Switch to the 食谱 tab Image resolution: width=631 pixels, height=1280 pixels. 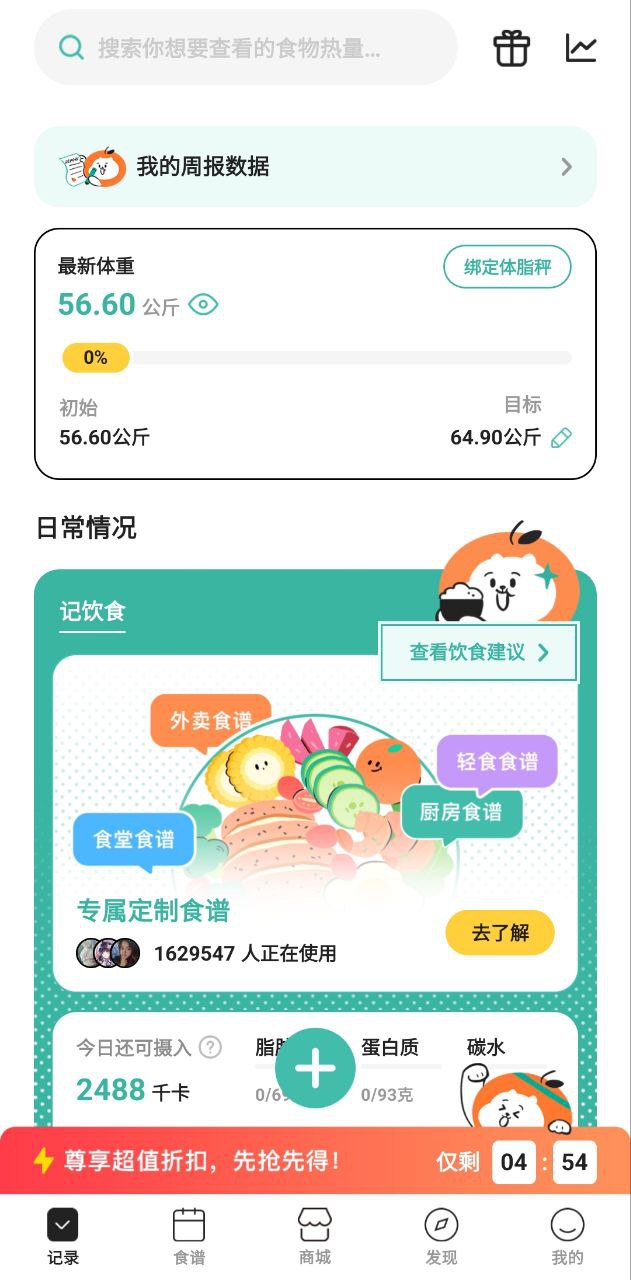pos(189,1236)
